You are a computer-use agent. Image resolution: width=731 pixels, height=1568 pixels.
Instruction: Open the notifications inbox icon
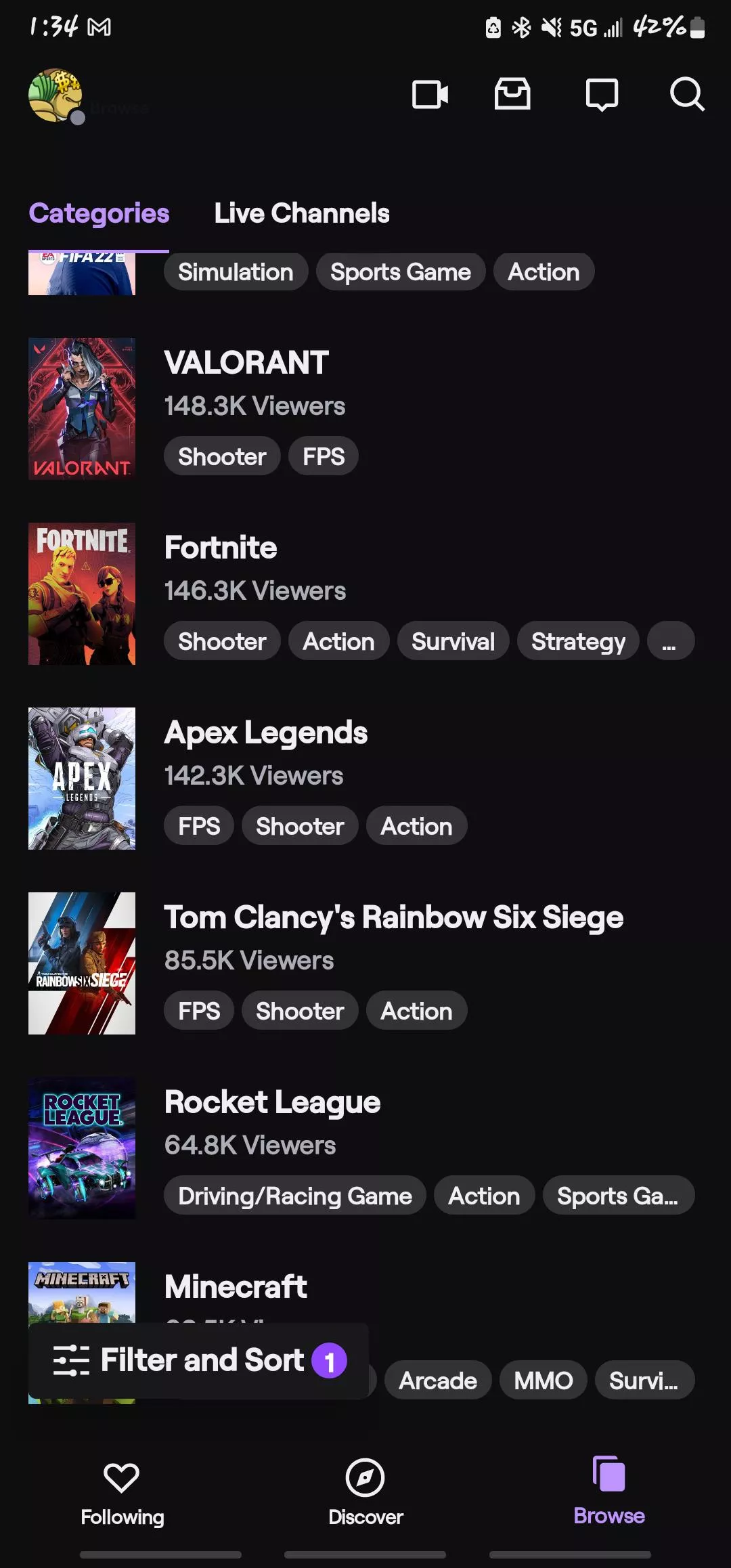tap(512, 93)
